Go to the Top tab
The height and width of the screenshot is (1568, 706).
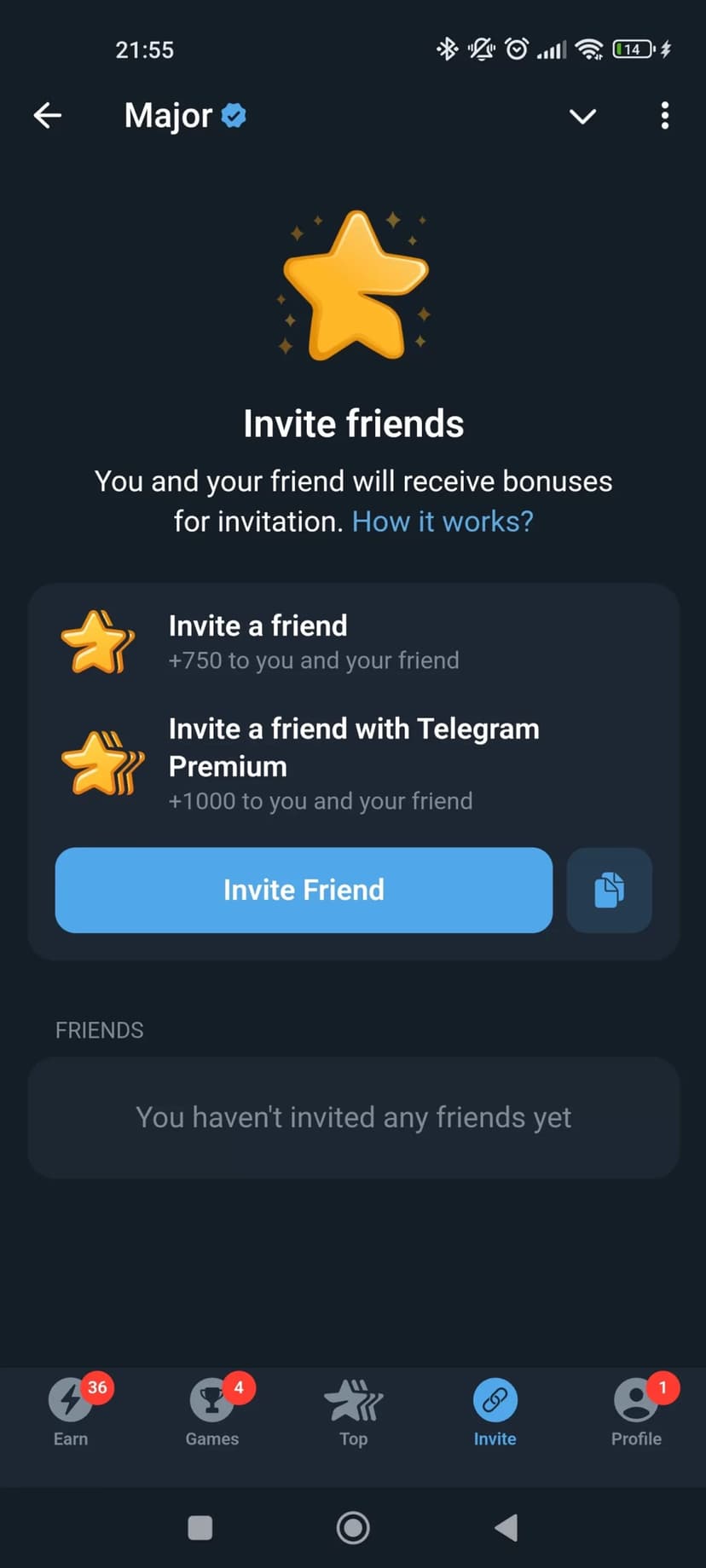pyautogui.click(x=353, y=1413)
